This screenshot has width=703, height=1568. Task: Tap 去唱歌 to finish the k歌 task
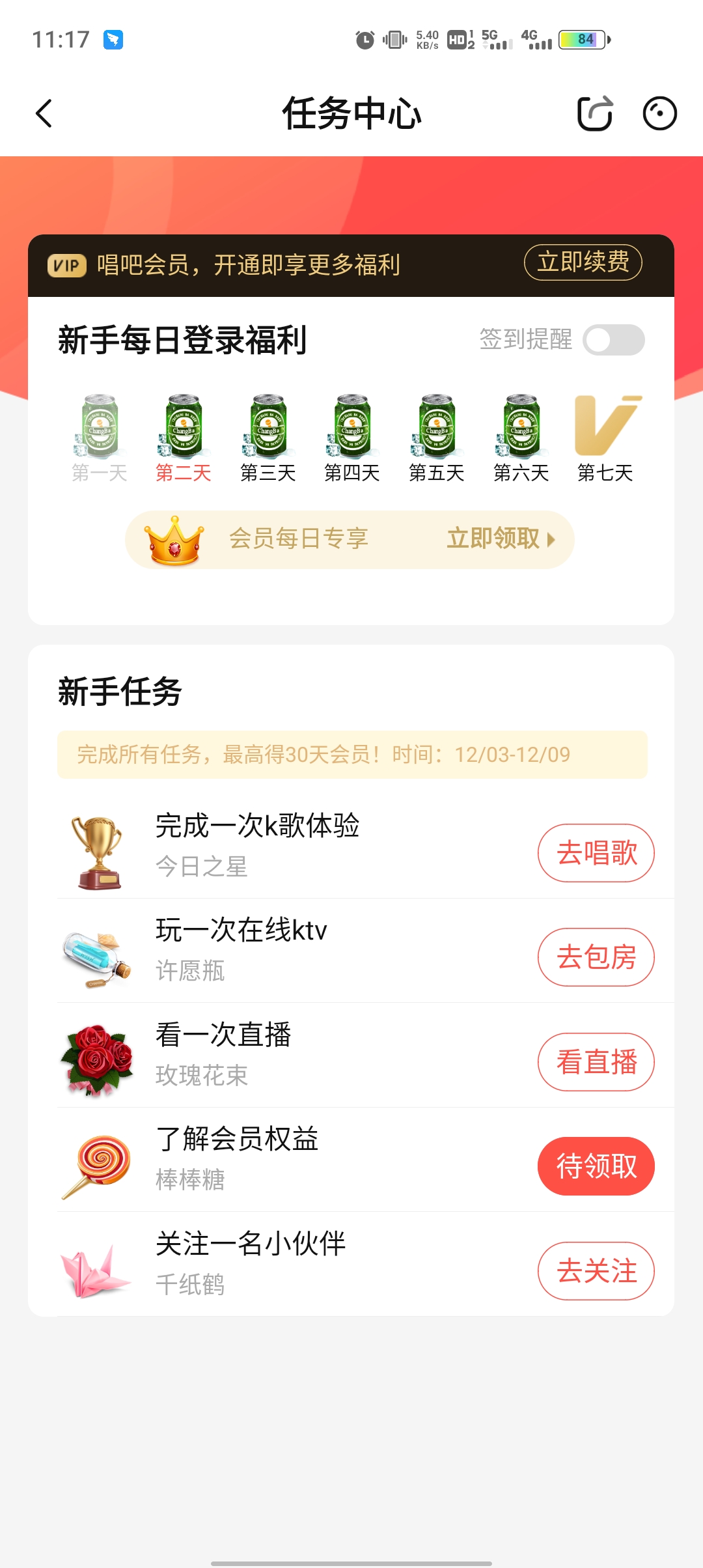tap(596, 853)
